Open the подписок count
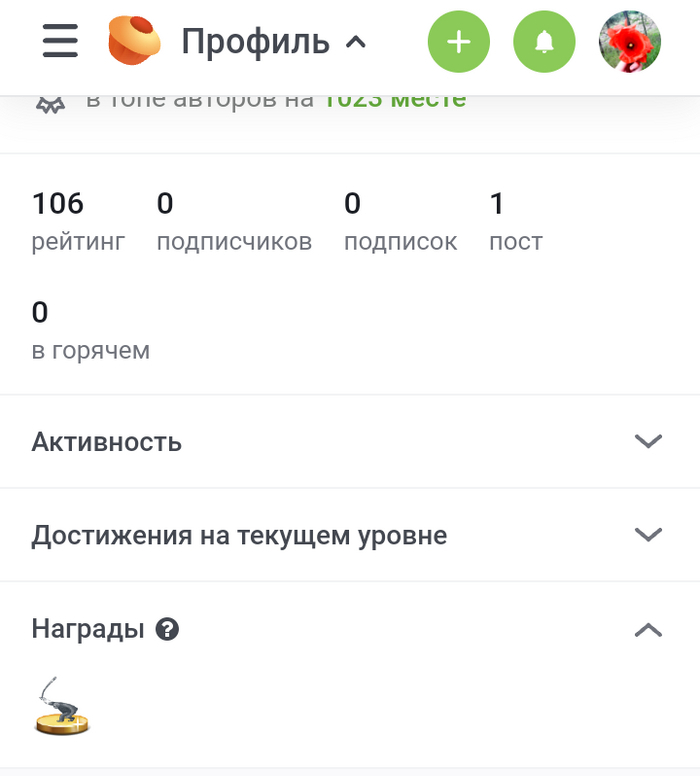This screenshot has width=700, height=776. pyautogui.click(x=400, y=222)
